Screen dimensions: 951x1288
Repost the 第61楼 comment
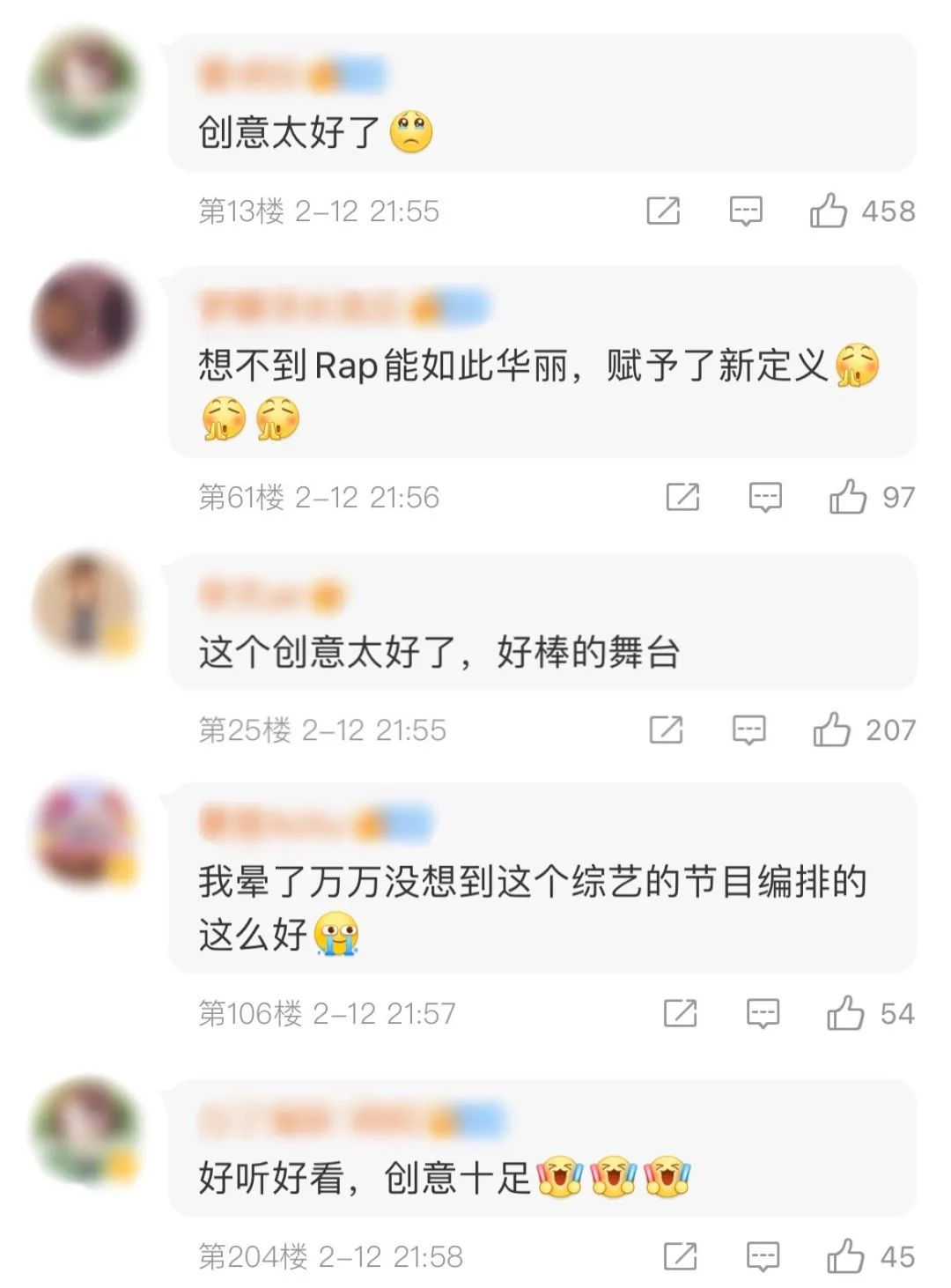click(682, 498)
